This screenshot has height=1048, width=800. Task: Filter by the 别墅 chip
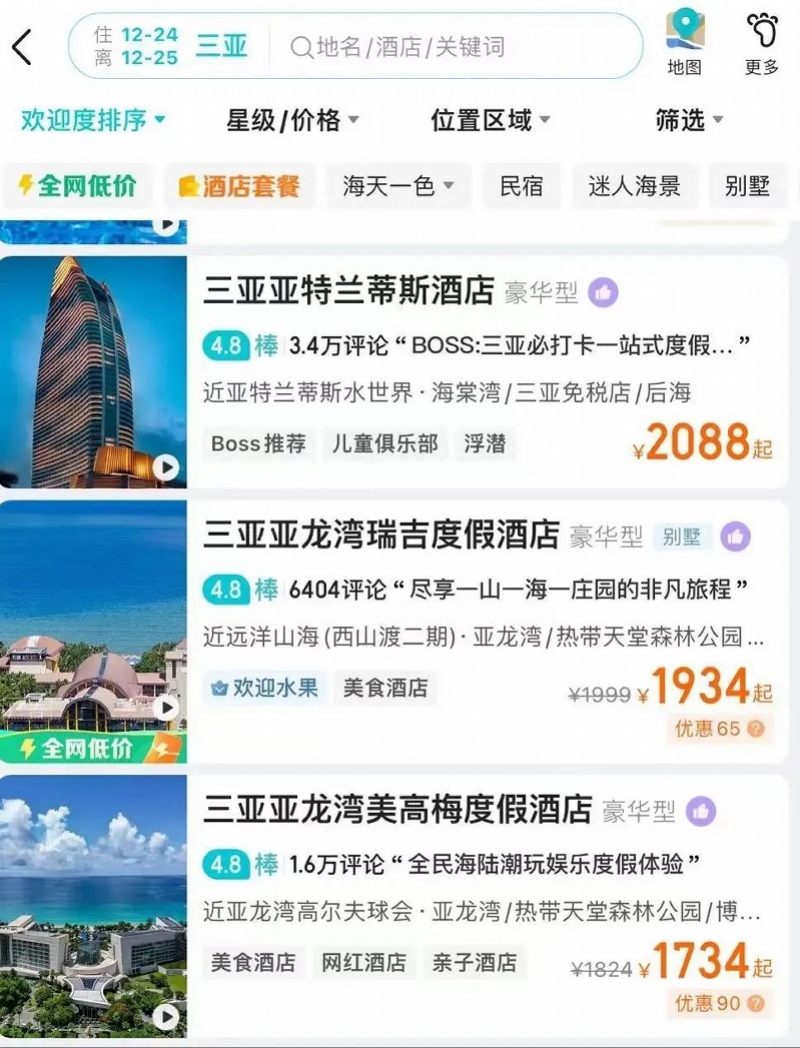(747, 186)
